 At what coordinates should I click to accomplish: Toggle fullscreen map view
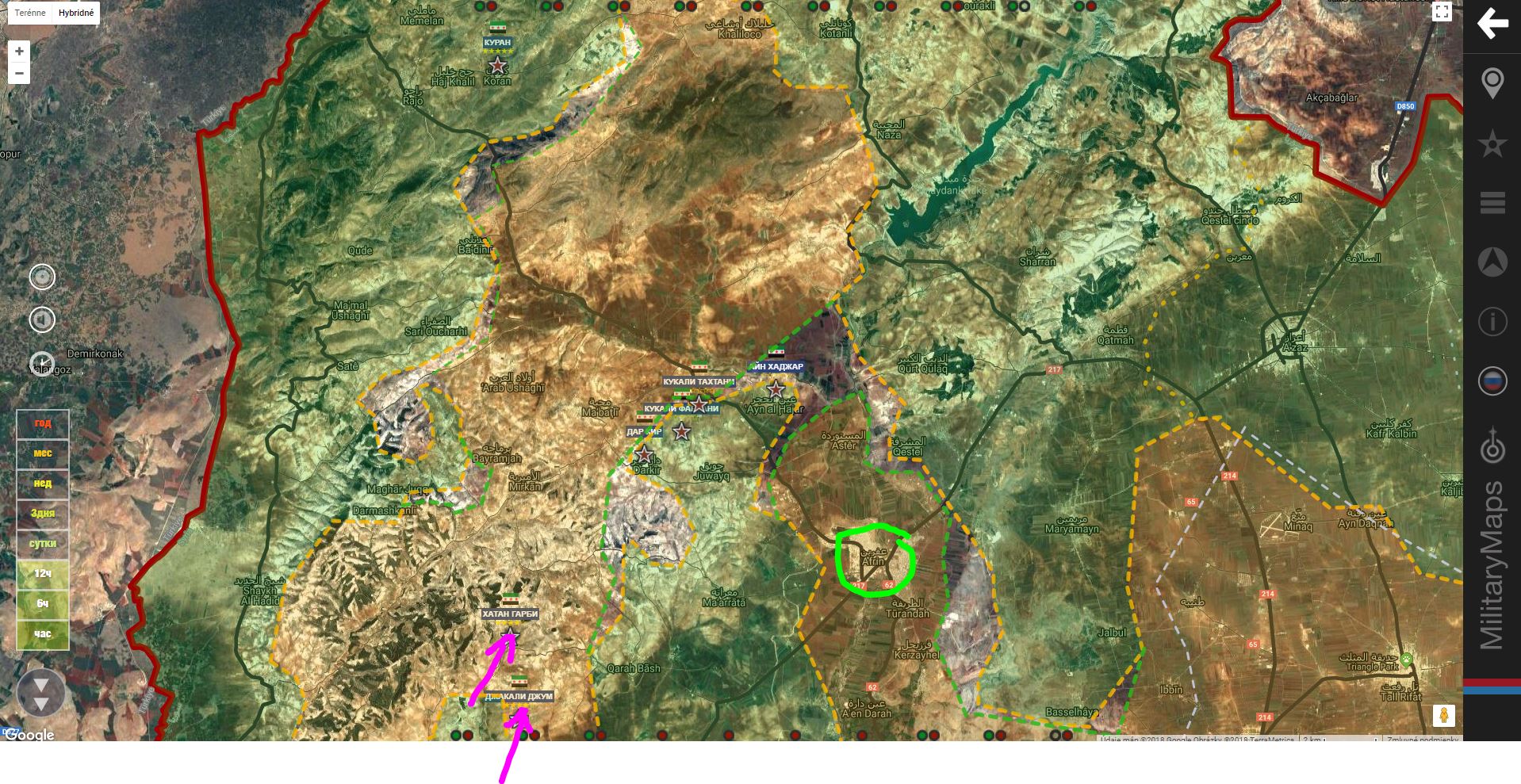pyautogui.click(x=1442, y=12)
